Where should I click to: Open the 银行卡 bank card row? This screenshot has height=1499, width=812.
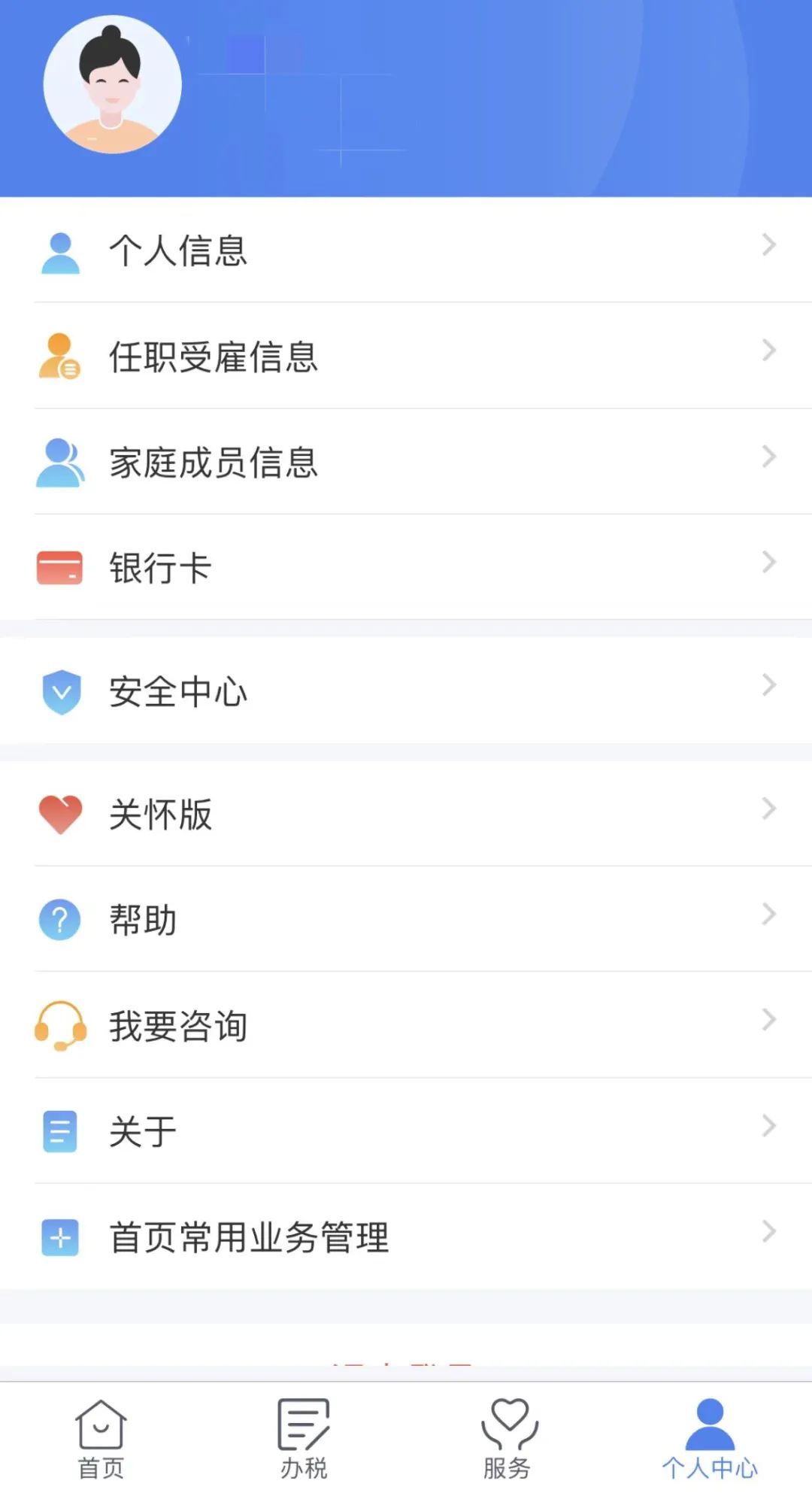pos(406,567)
